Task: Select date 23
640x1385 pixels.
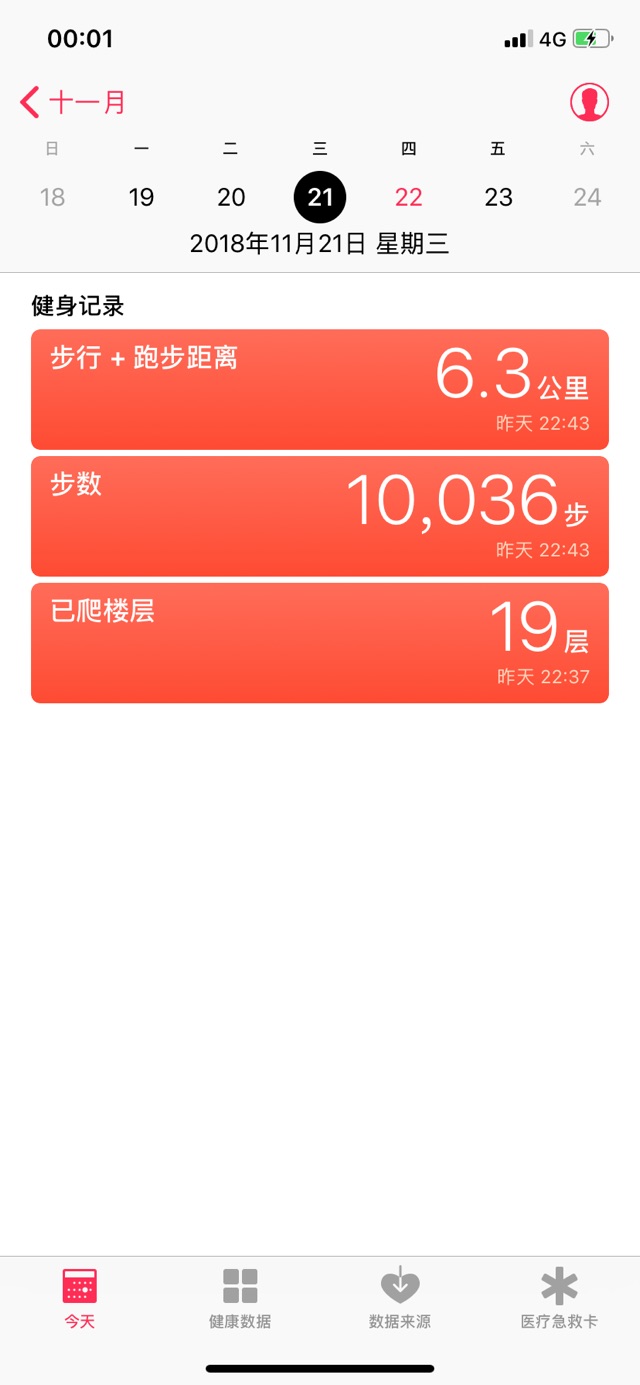Action: [498, 197]
